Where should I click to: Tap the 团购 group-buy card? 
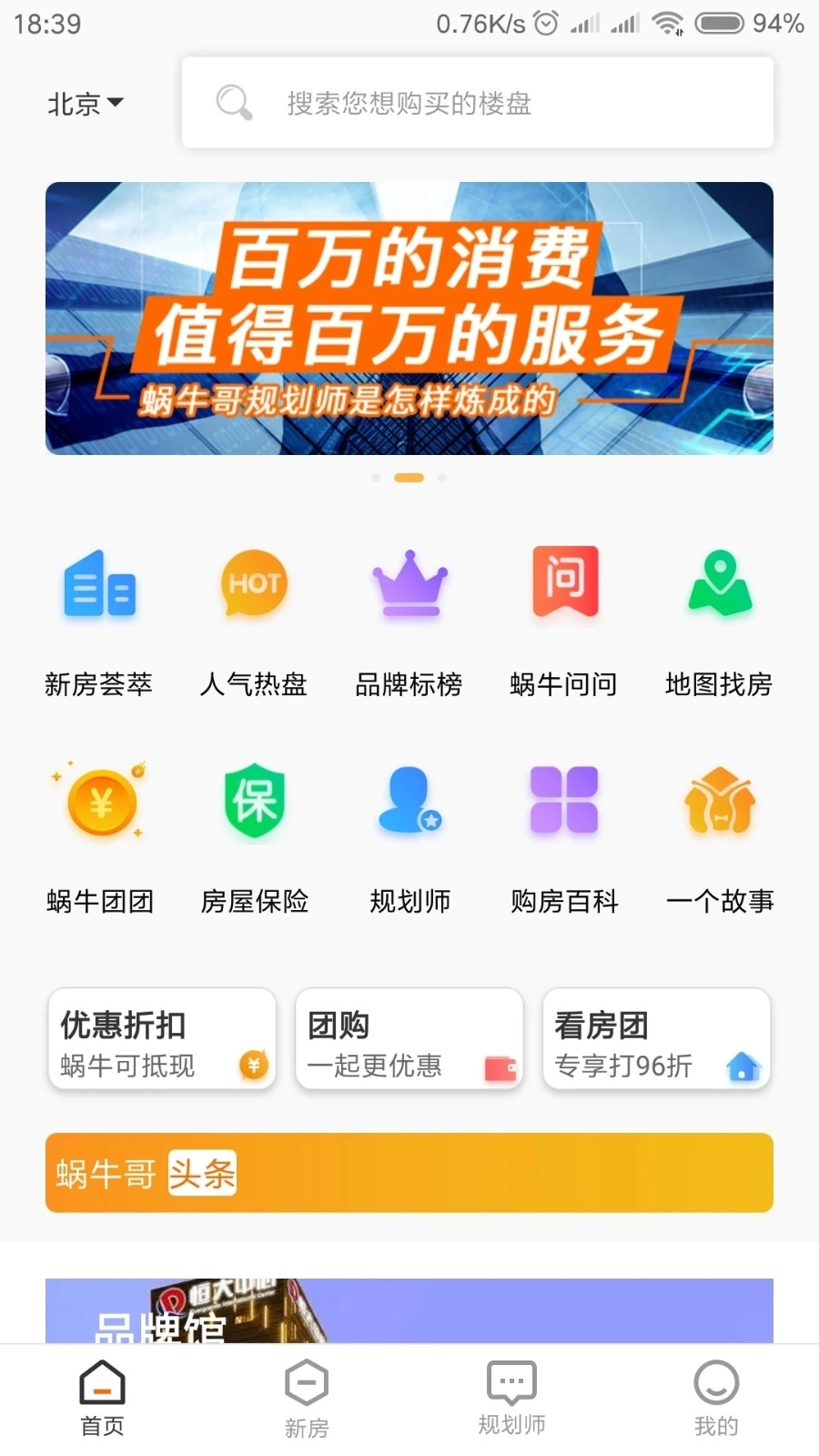point(409,1039)
